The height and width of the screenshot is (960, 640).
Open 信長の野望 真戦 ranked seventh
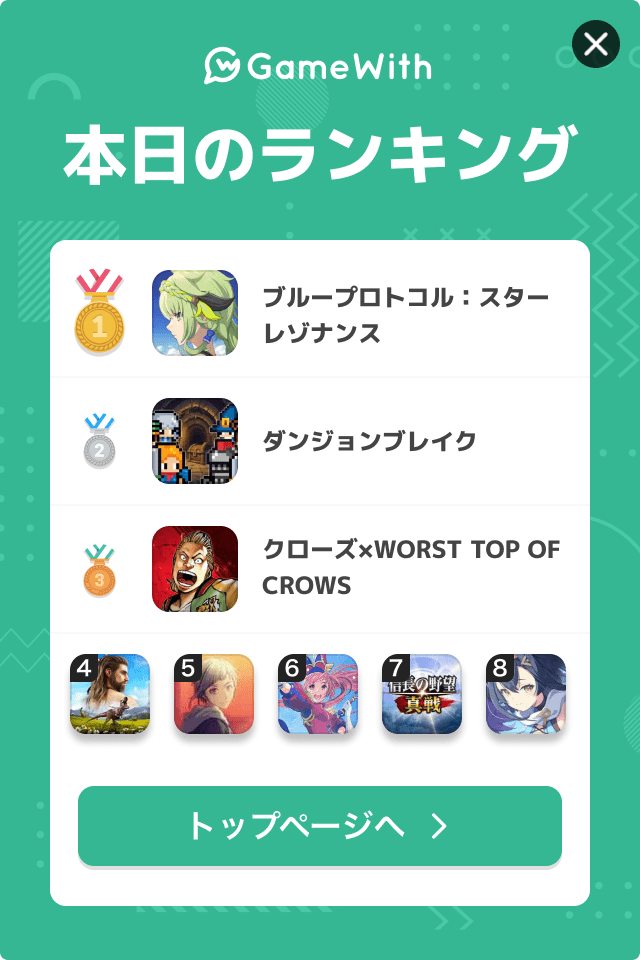pyautogui.click(x=422, y=694)
